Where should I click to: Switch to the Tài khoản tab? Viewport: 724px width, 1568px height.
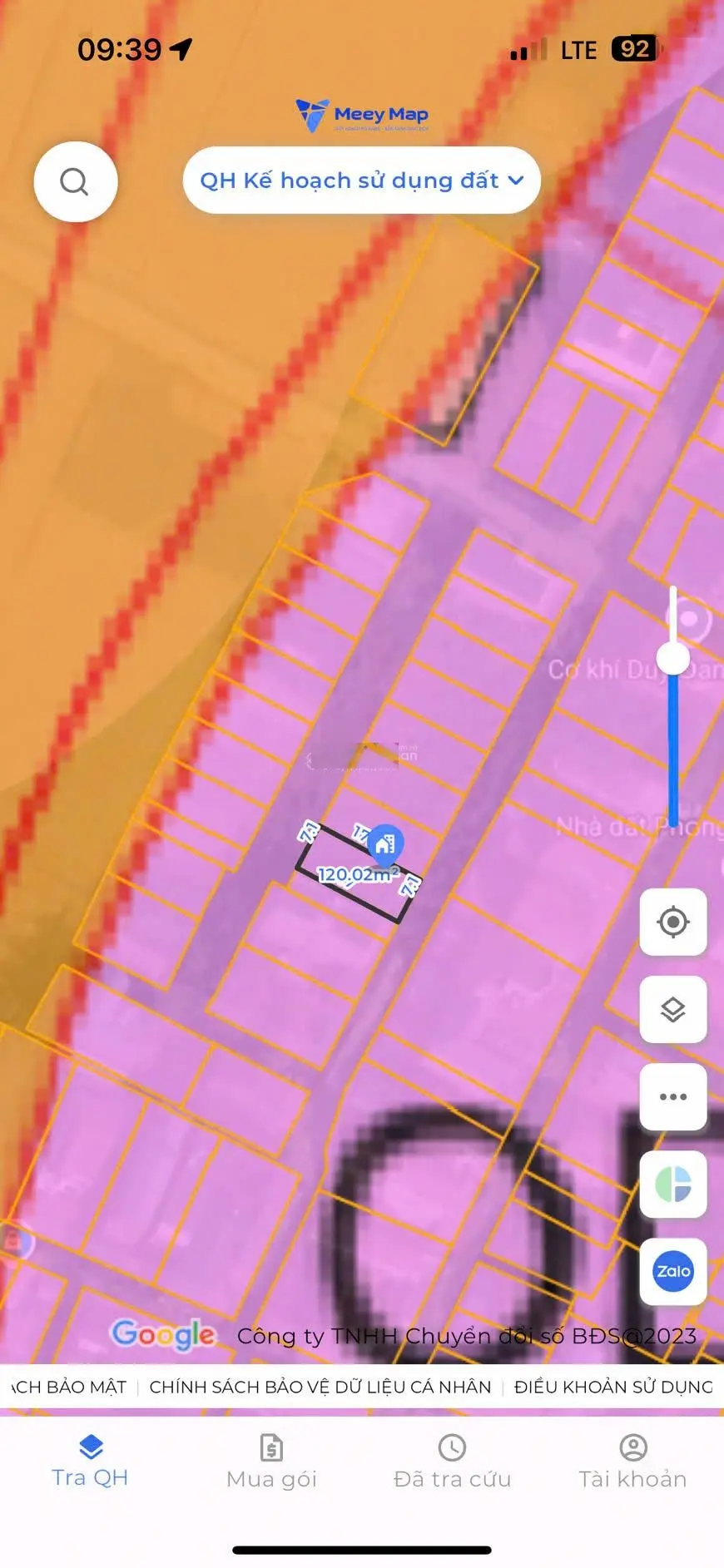632,1463
